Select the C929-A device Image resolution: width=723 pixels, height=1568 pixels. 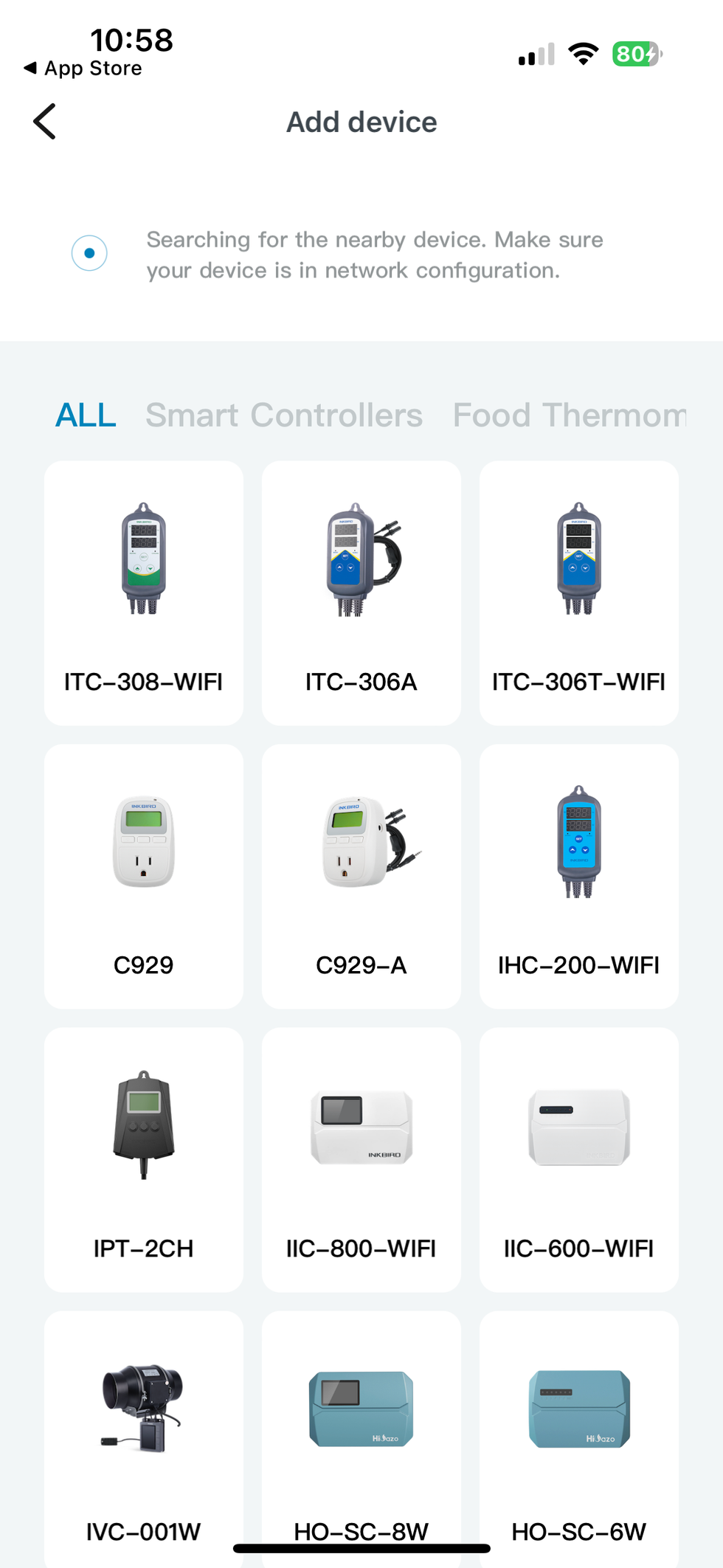(x=361, y=876)
